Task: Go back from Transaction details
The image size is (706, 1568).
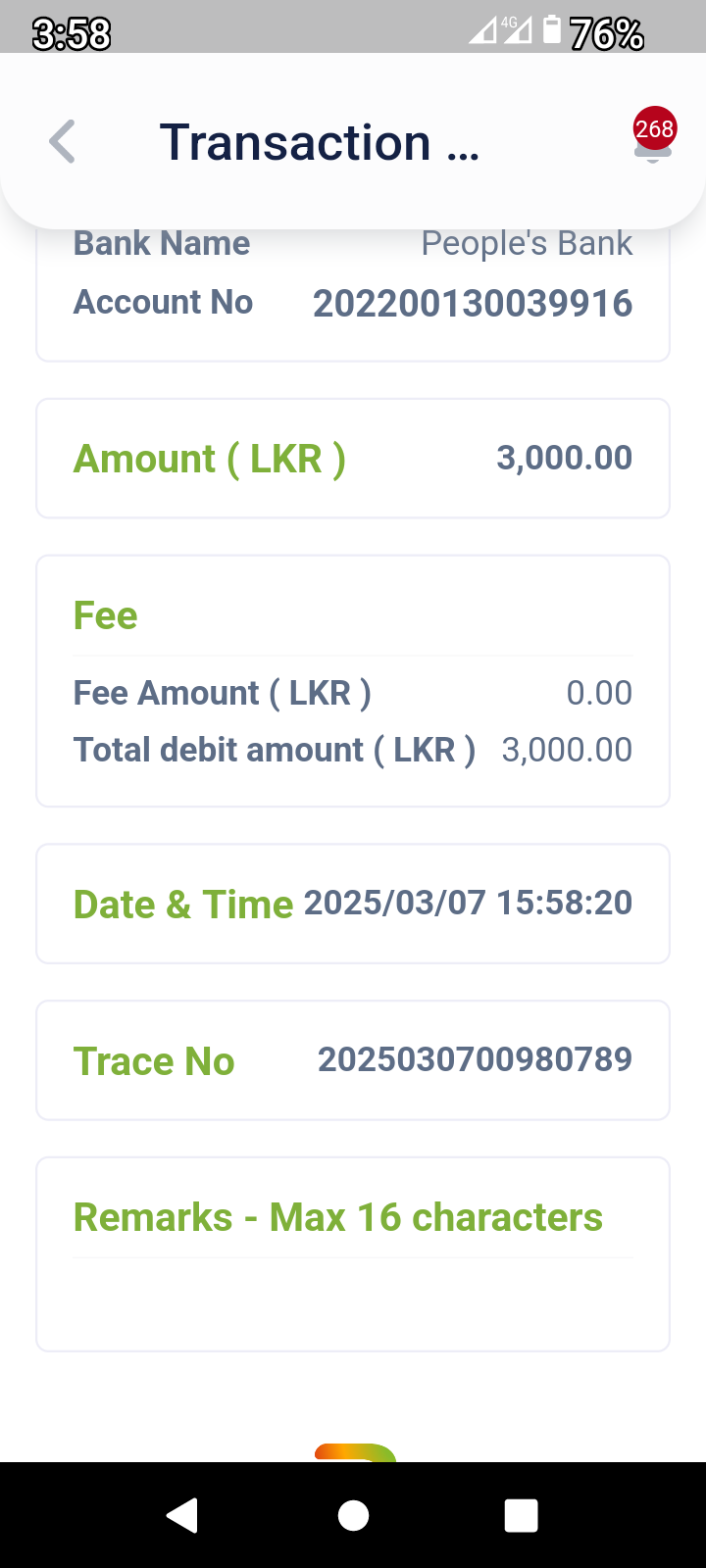Action: [62, 142]
